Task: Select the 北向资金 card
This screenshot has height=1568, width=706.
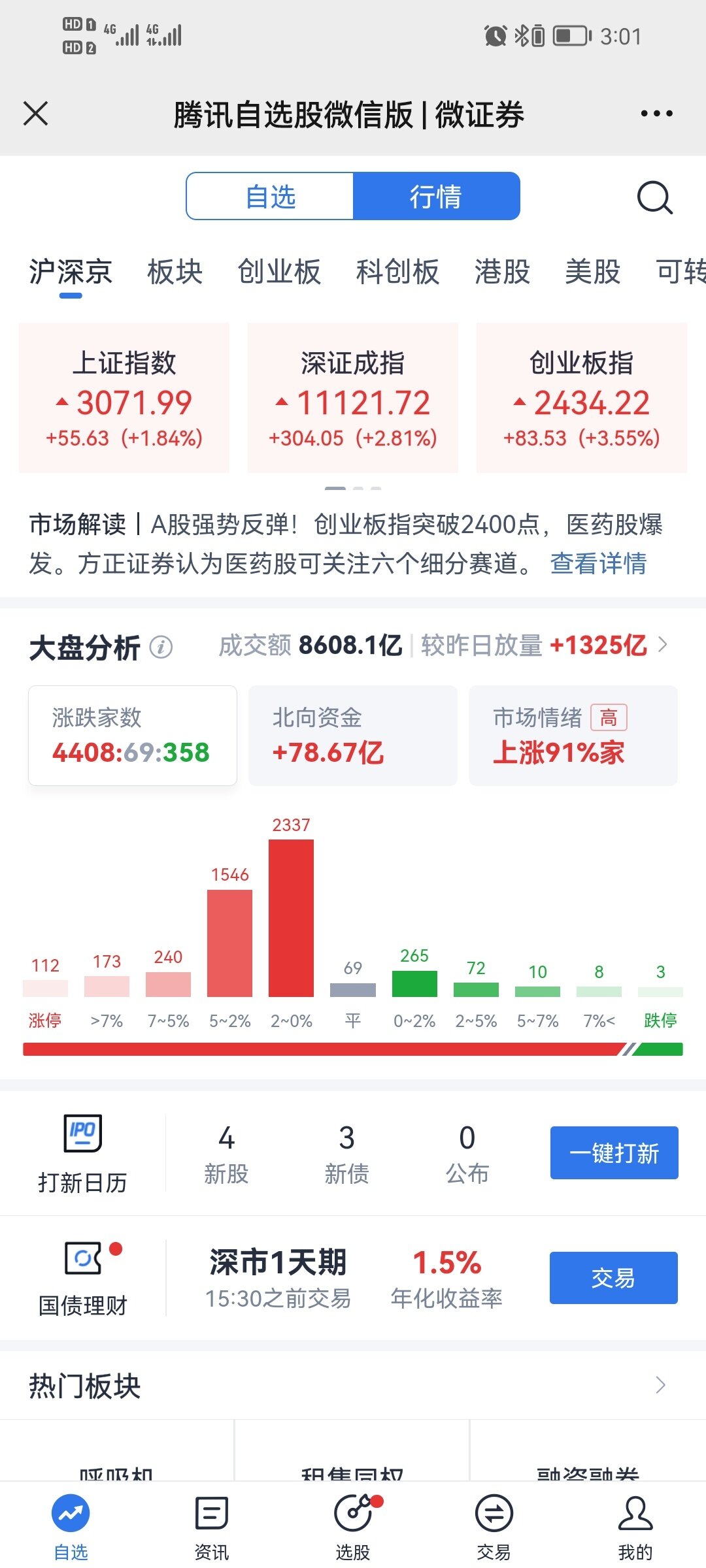Action: click(x=353, y=736)
